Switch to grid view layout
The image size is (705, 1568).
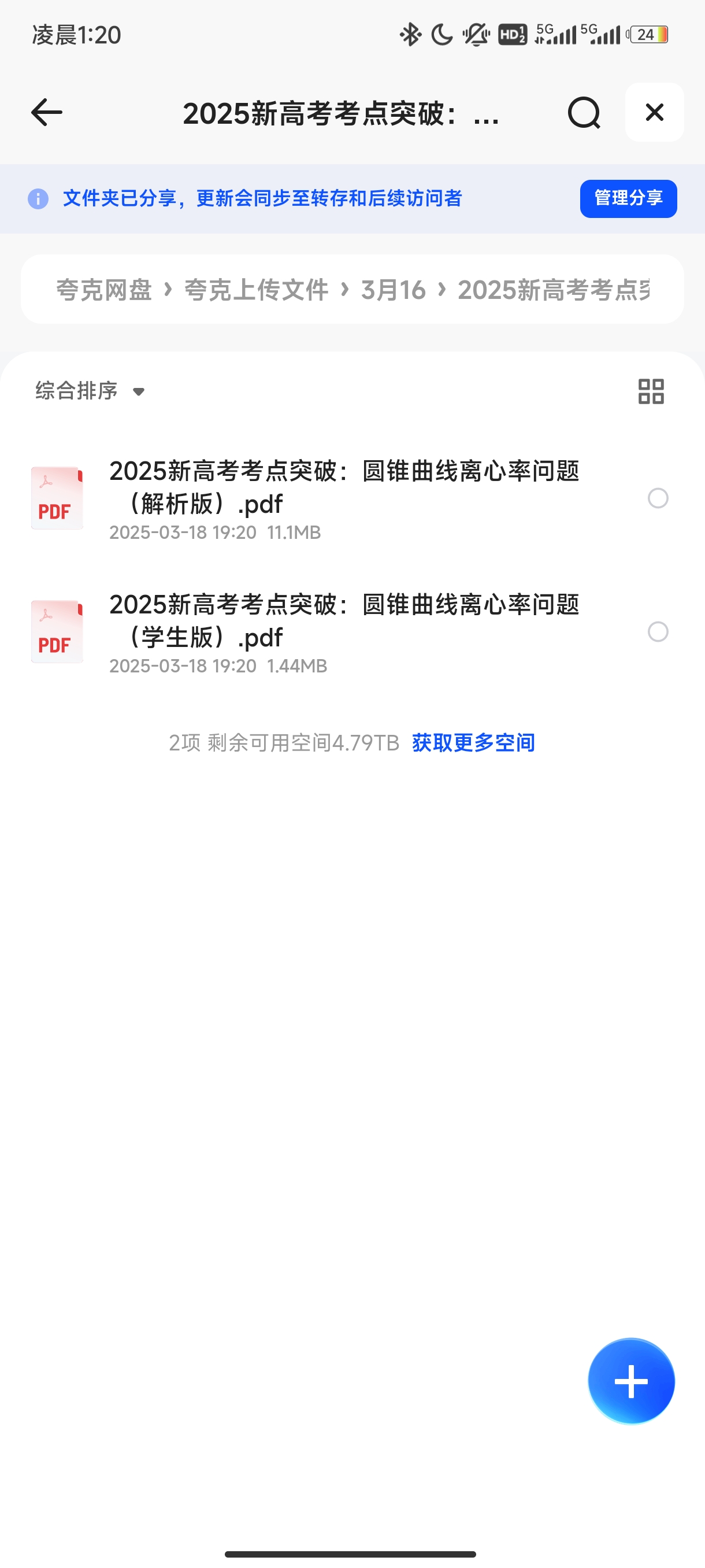pyautogui.click(x=651, y=391)
